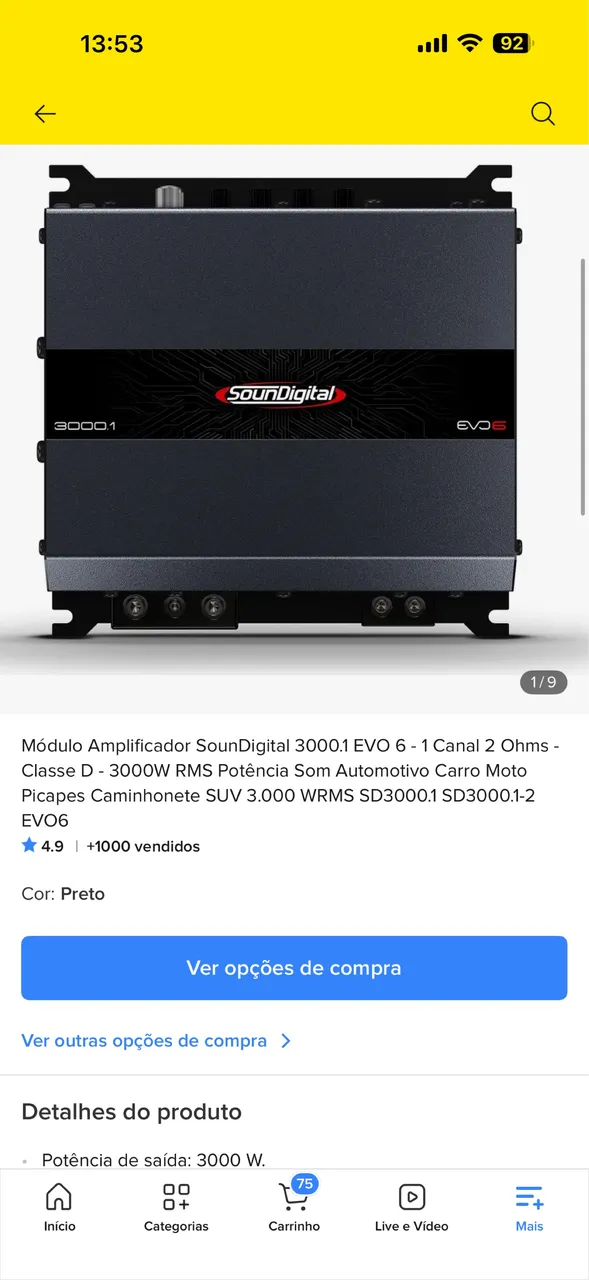The image size is (589, 1280).
Task: Open 'Ver outras opções de compra' link
Action: (x=157, y=1041)
